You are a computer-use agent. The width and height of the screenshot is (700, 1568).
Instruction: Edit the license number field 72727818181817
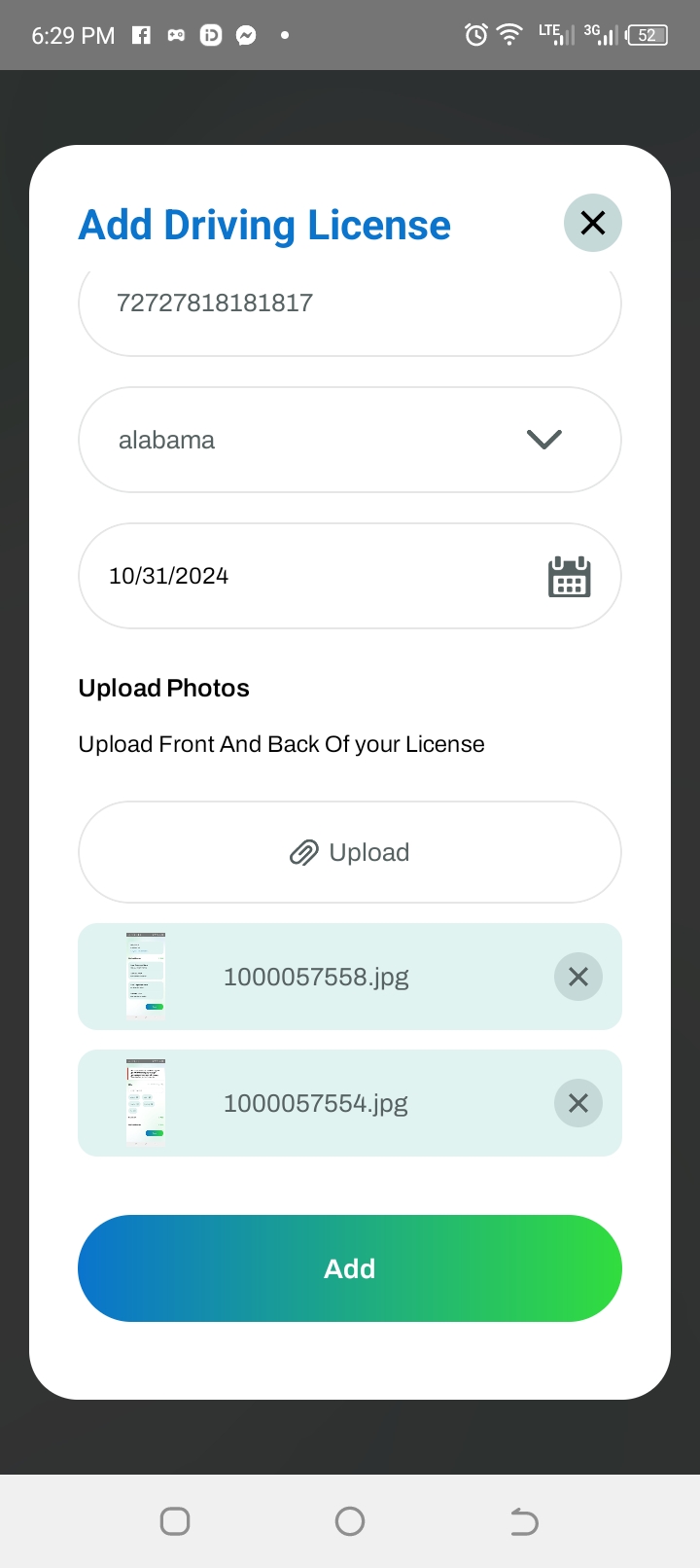click(349, 304)
